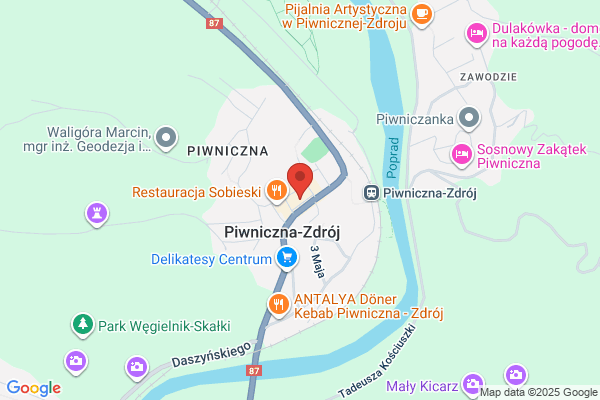The image size is (600, 400).
Task: Tap the purple castle landmark pin
Action: [97, 214]
